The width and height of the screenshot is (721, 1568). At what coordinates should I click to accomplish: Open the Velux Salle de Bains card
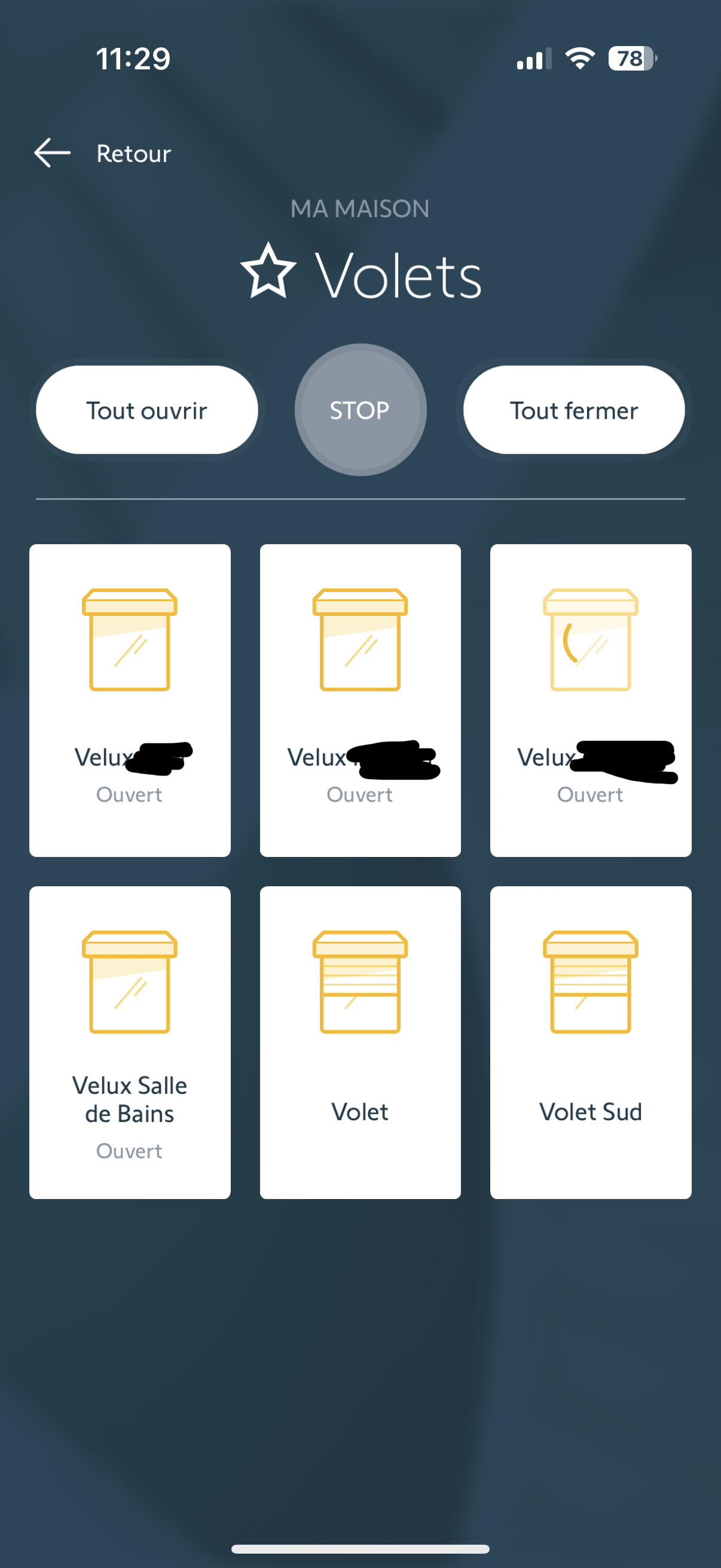click(x=130, y=1042)
